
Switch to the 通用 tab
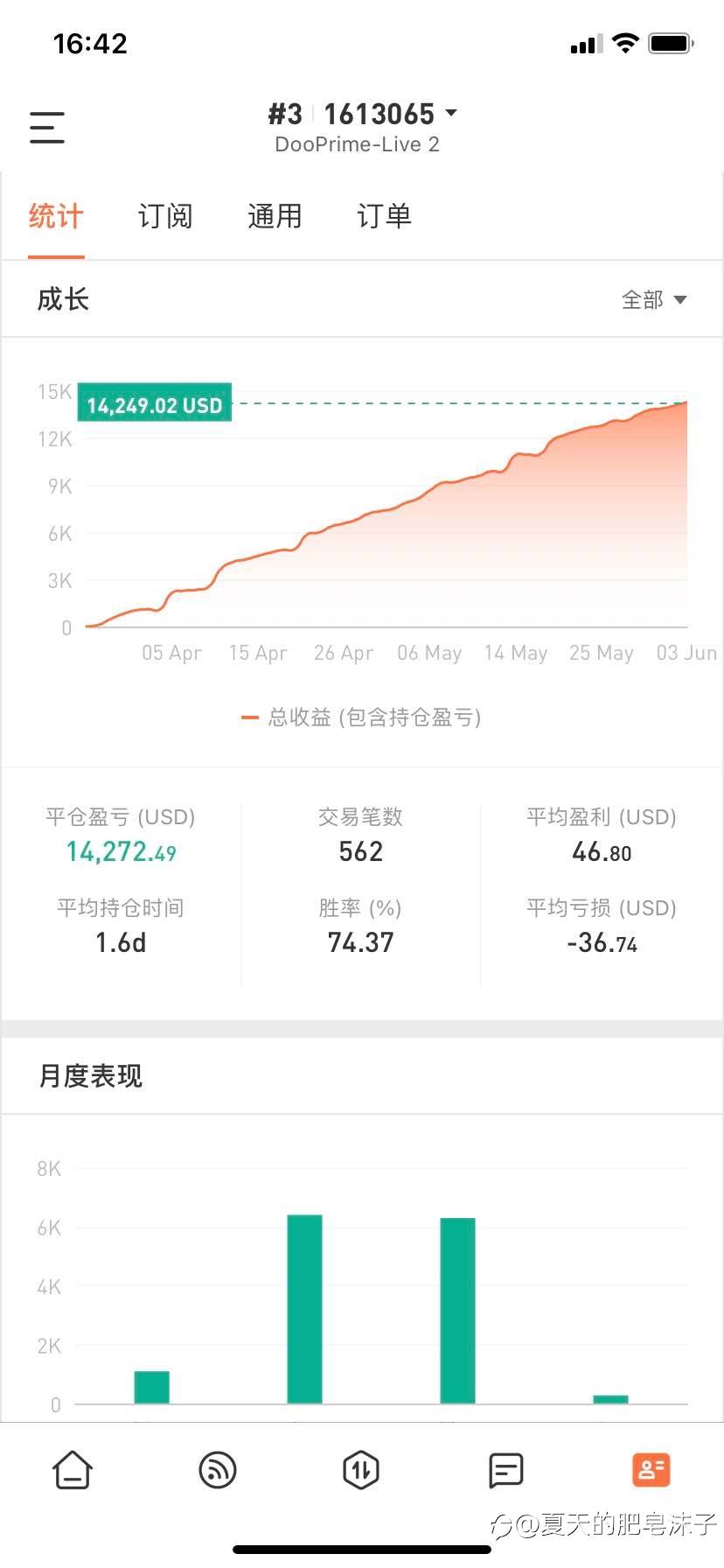click(275, 216)
